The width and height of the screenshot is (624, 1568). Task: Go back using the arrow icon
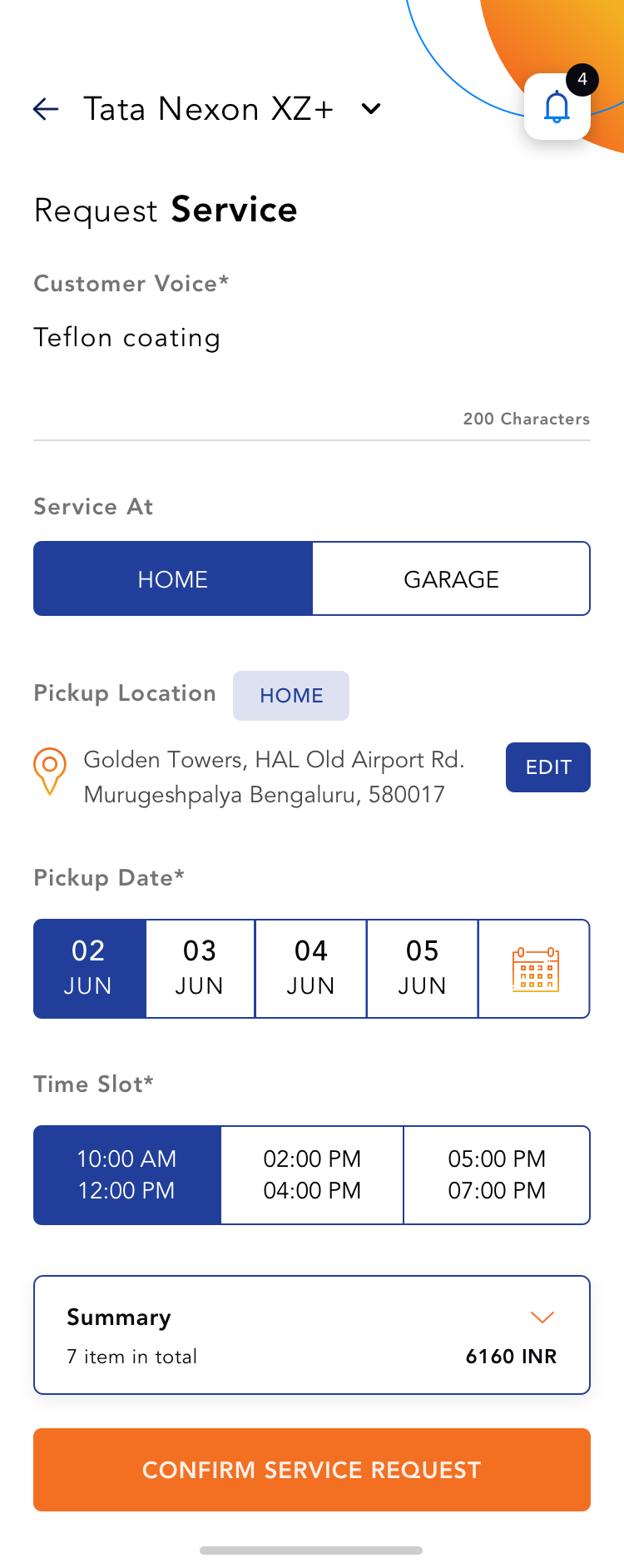[46, 109]
